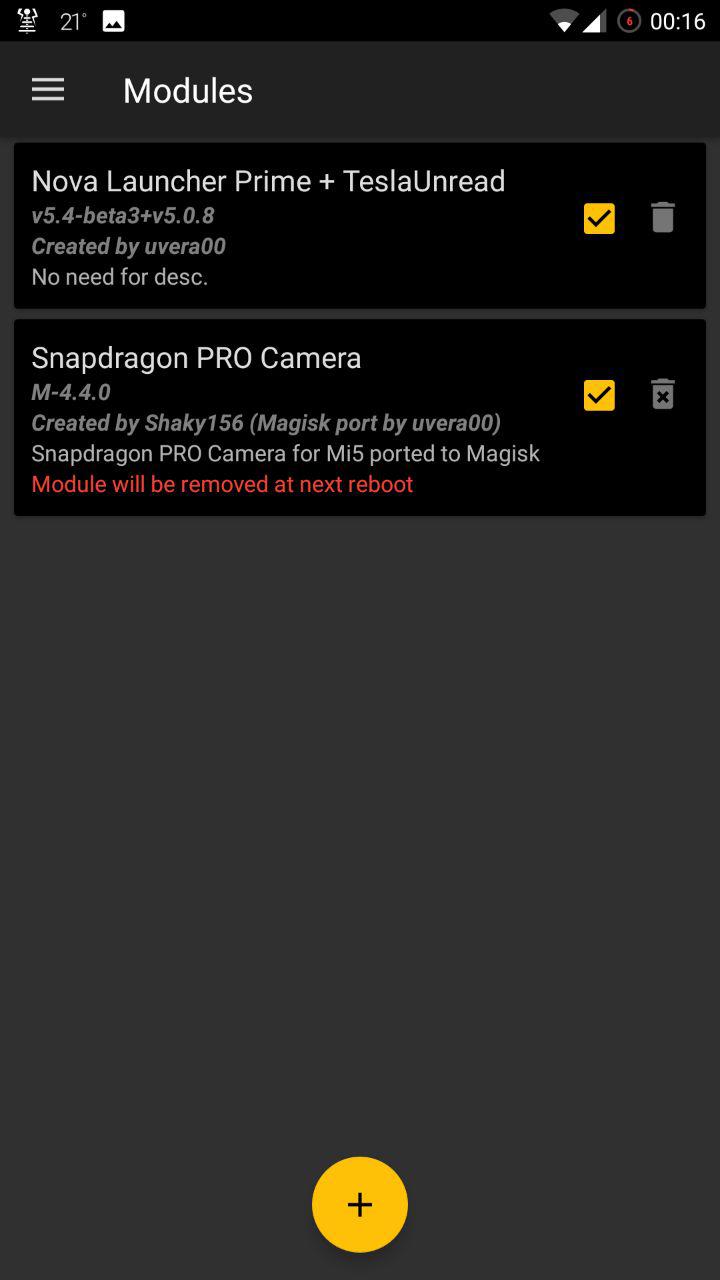Delete the Nova Launcher Prime module
The image size is (720, 1280).
coord(663,218)
